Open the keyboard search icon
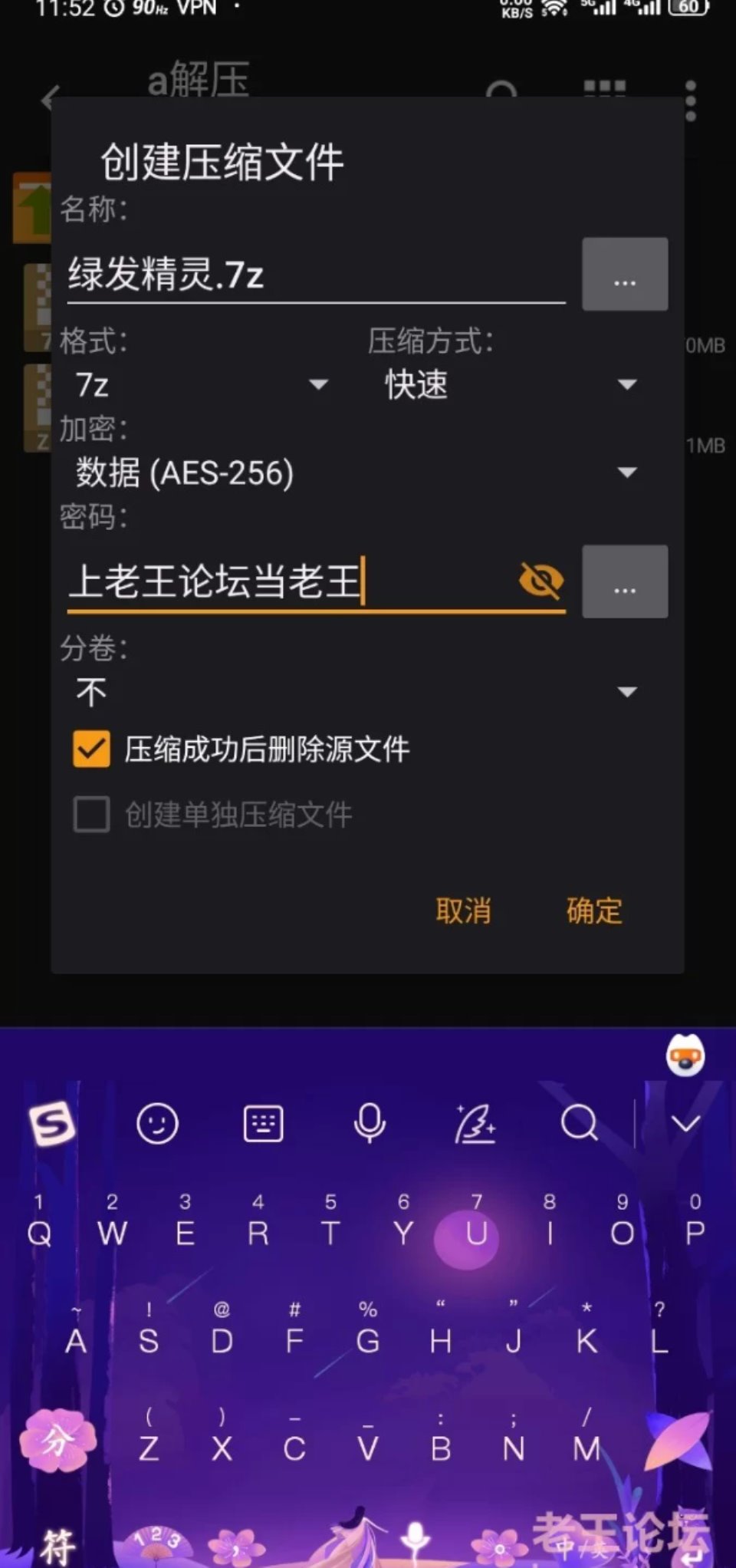 [x=579, y=1124]
